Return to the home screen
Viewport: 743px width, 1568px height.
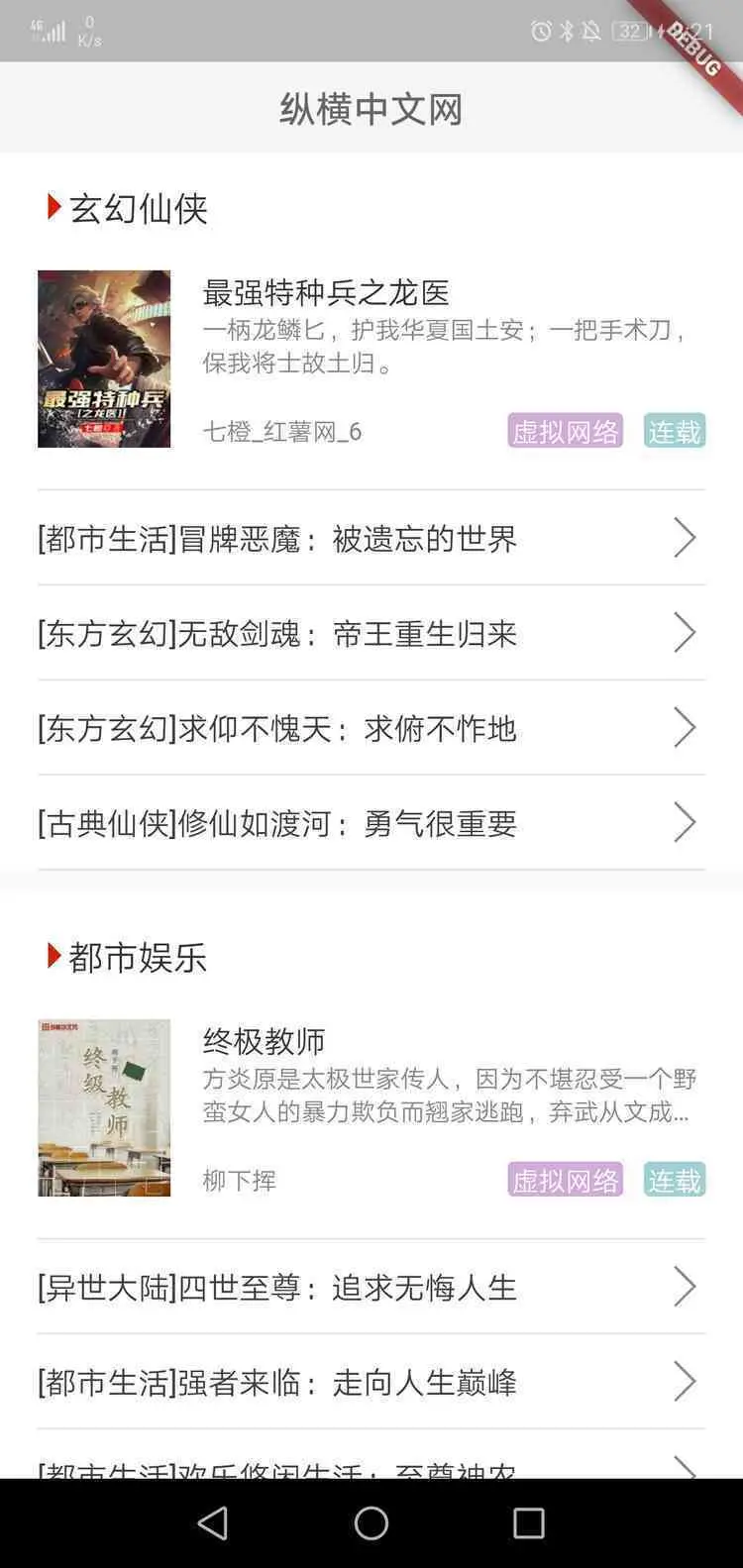point(371,1523)
